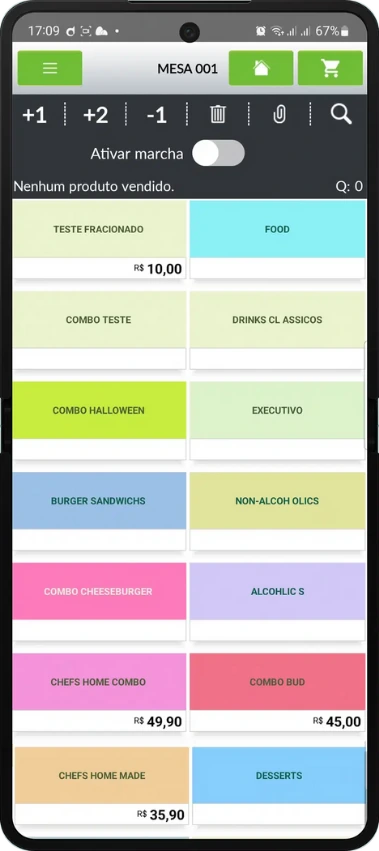Open the EXECUTIVO category
The height and width of the screenshot is (851, 379).
click(277, 421)
